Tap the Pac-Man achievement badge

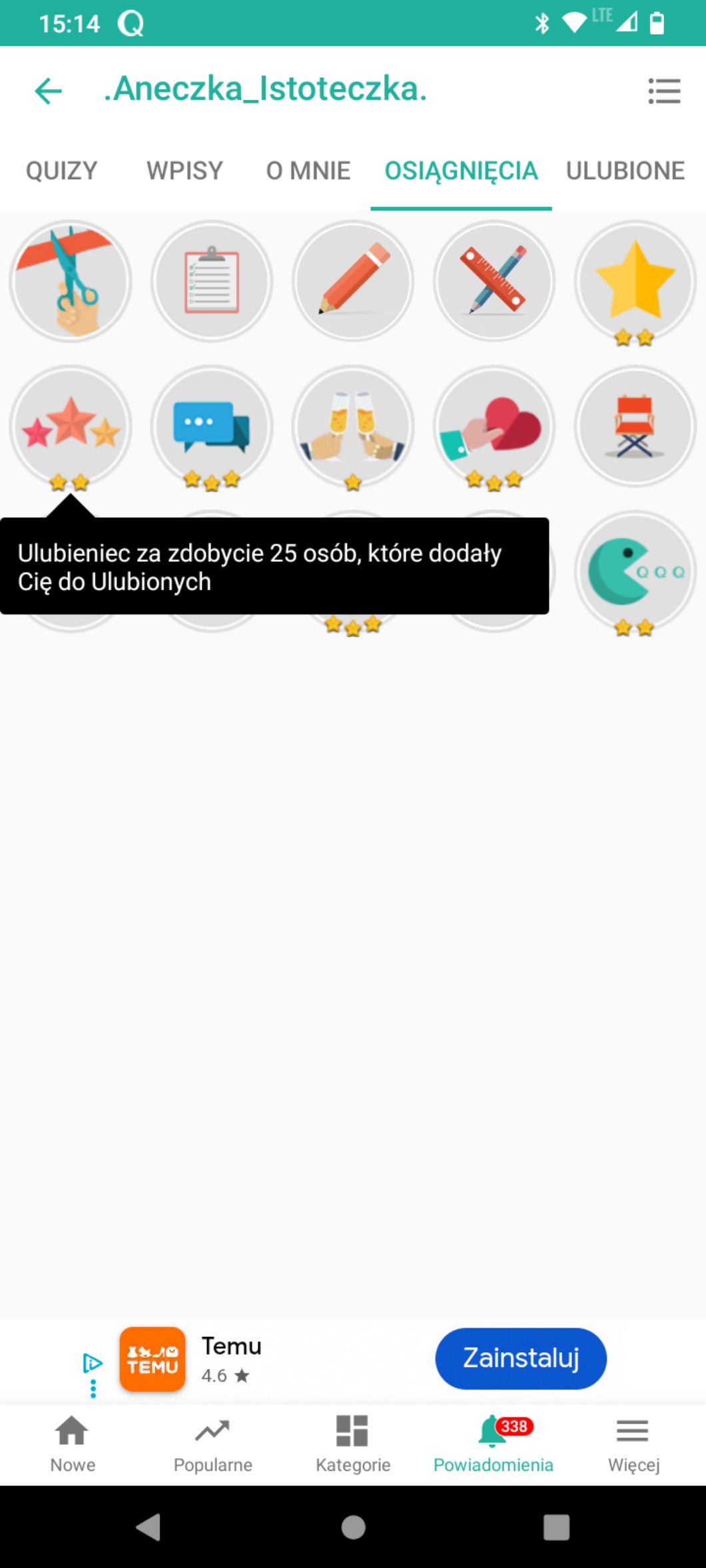coord(635,571)
